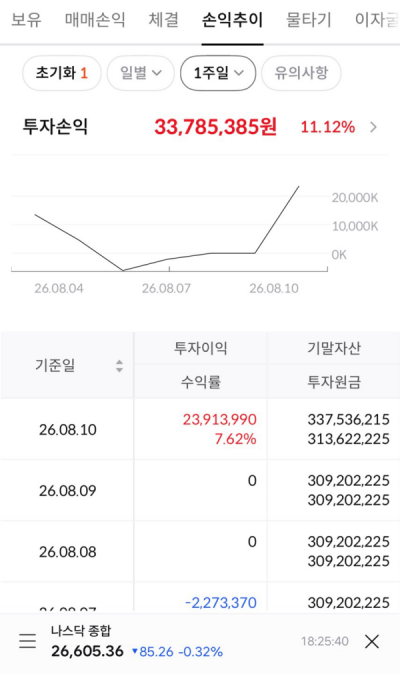
Task: Dismiss the 나스닥 종합 ticker bar
Action: 372,641
